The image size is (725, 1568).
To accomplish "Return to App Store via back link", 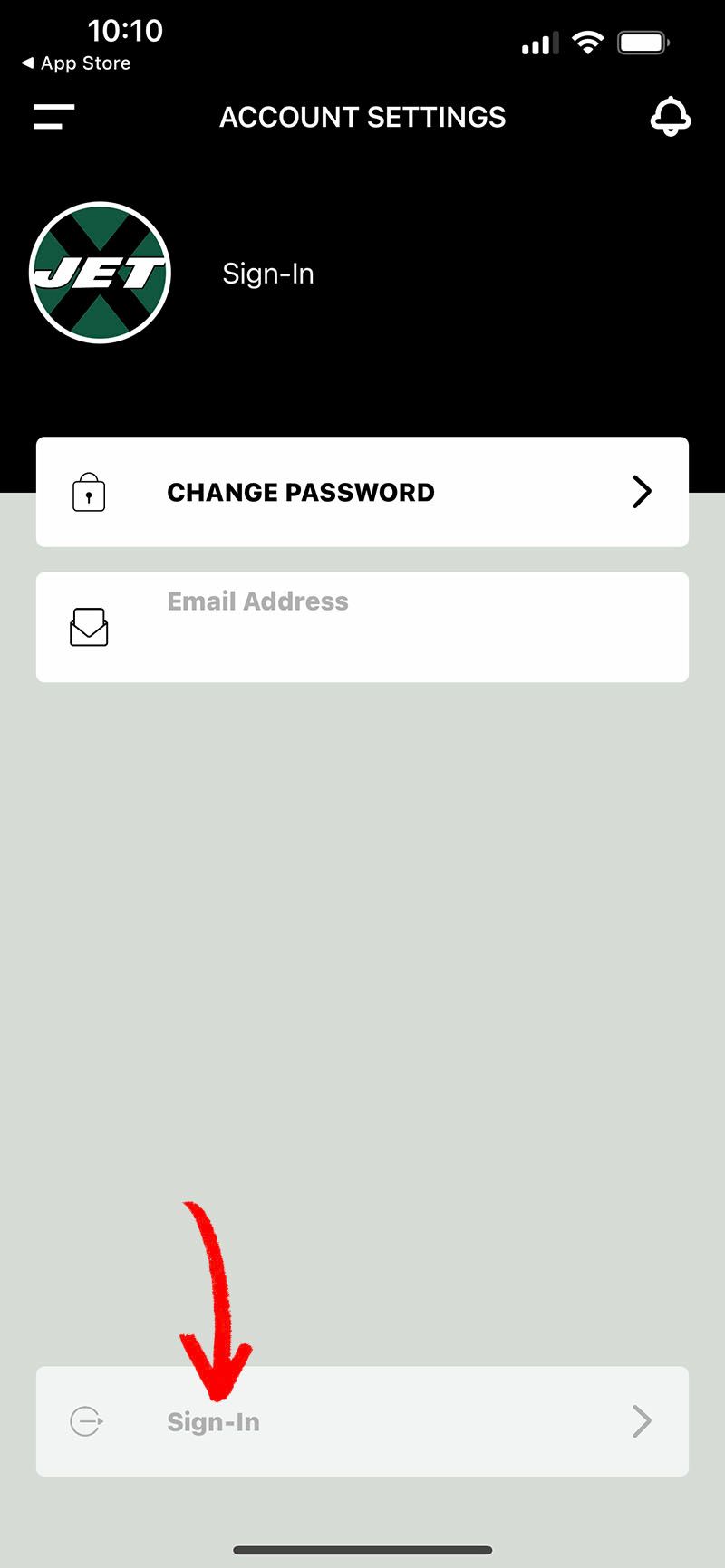I will (x=76, y=63).
